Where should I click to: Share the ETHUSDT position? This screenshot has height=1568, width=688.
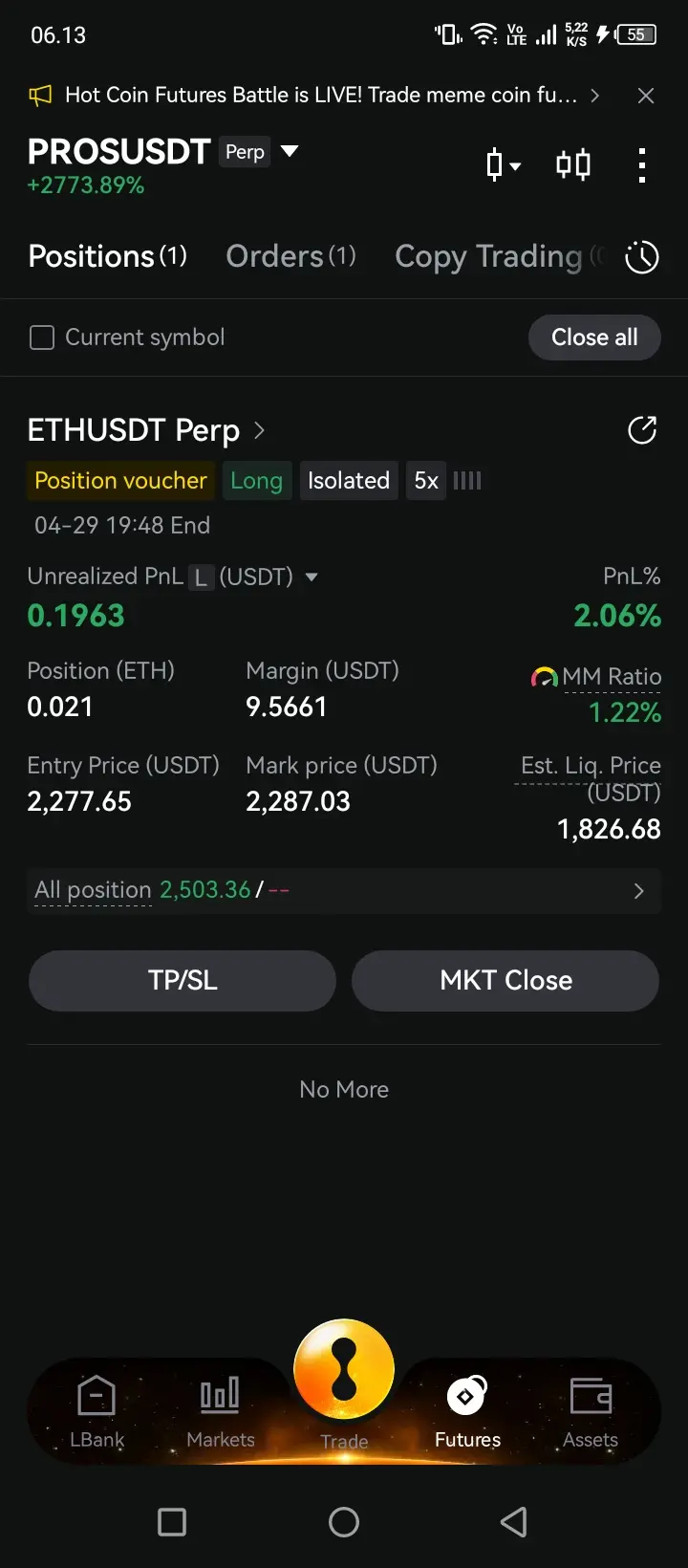(642, 430)
